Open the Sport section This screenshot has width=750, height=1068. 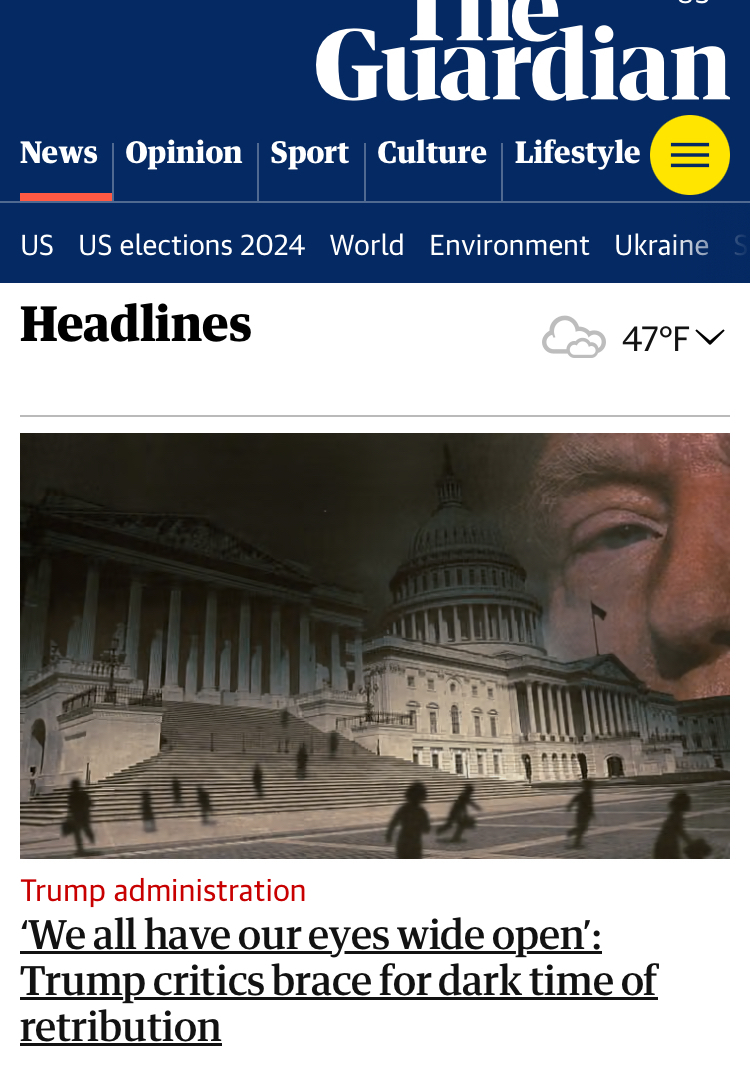point(309,153)
